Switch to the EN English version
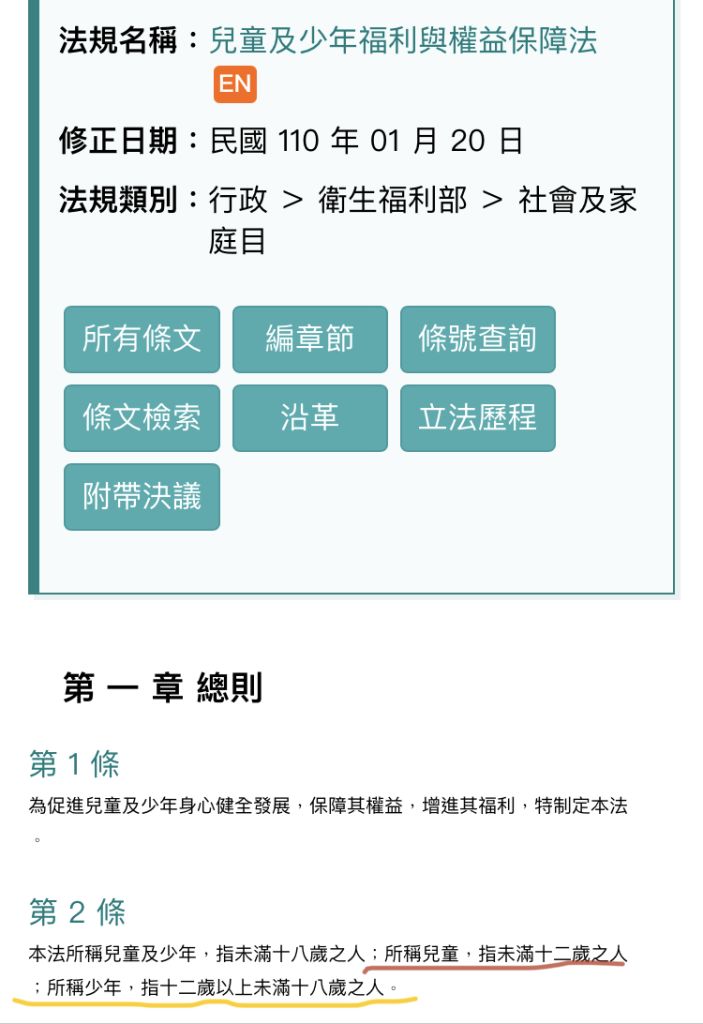703x1024 pixels. [235, 84]
